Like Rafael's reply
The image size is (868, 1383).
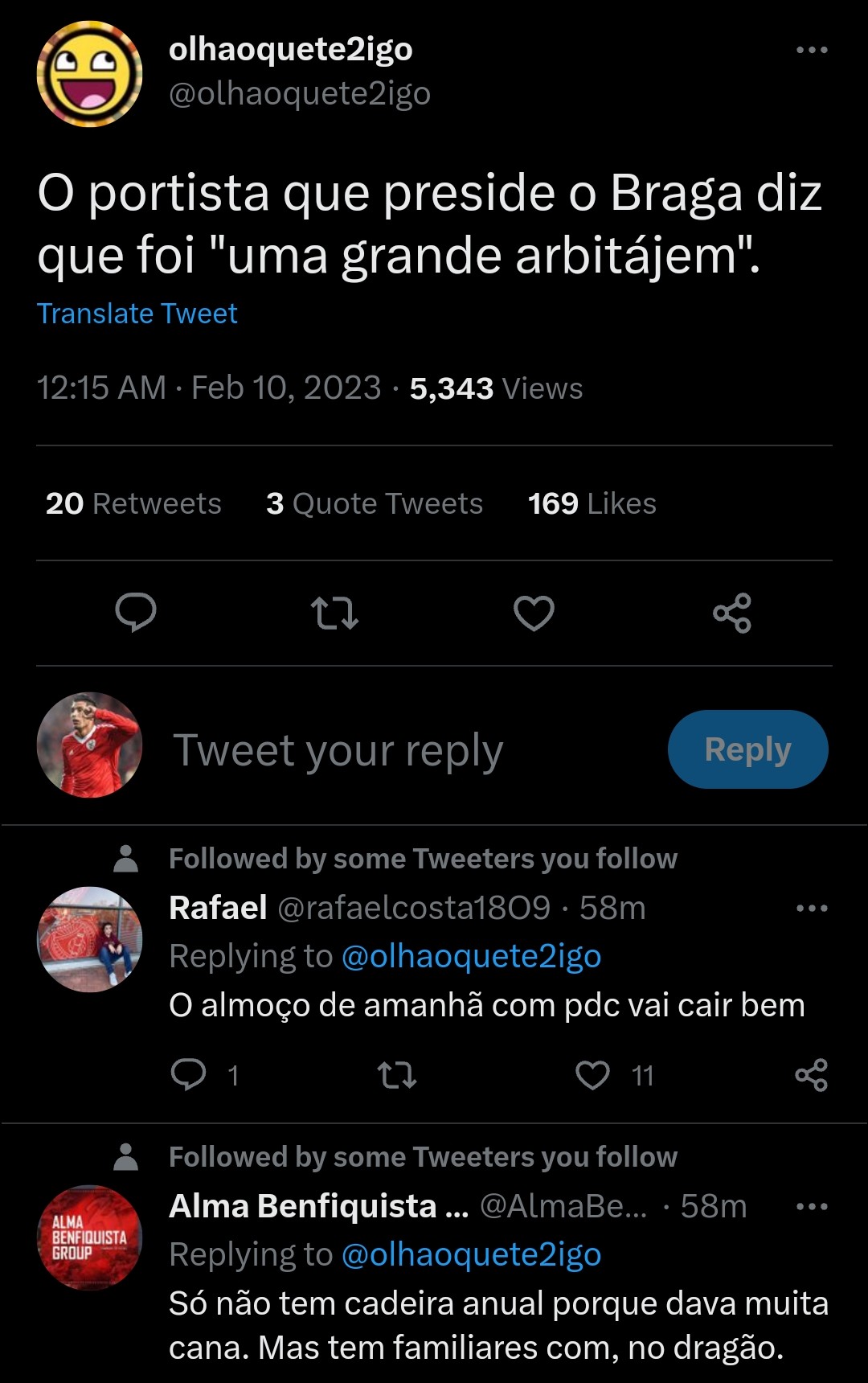(x=593, y=1075)
